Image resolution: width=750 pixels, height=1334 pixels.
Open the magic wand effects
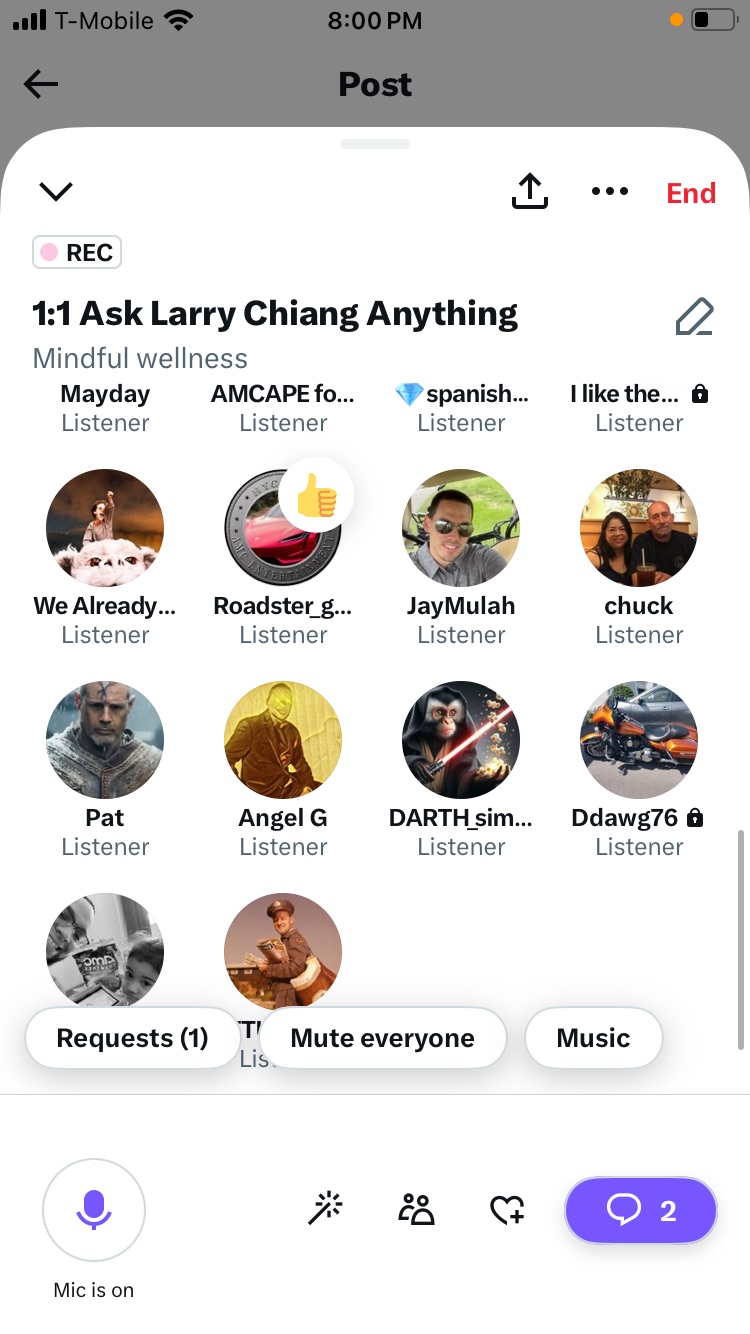click(x=325, y=1210)
